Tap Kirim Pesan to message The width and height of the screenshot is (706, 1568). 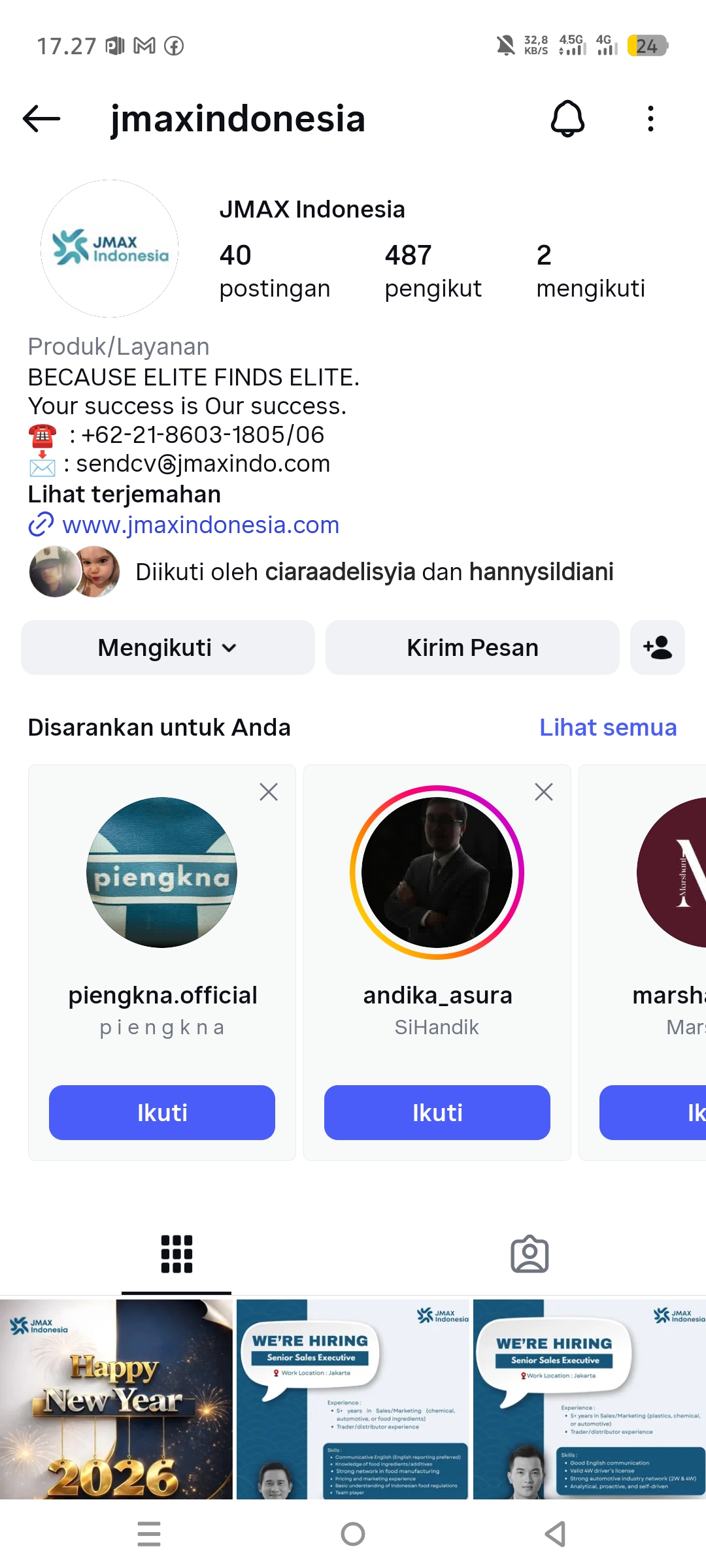472,647
